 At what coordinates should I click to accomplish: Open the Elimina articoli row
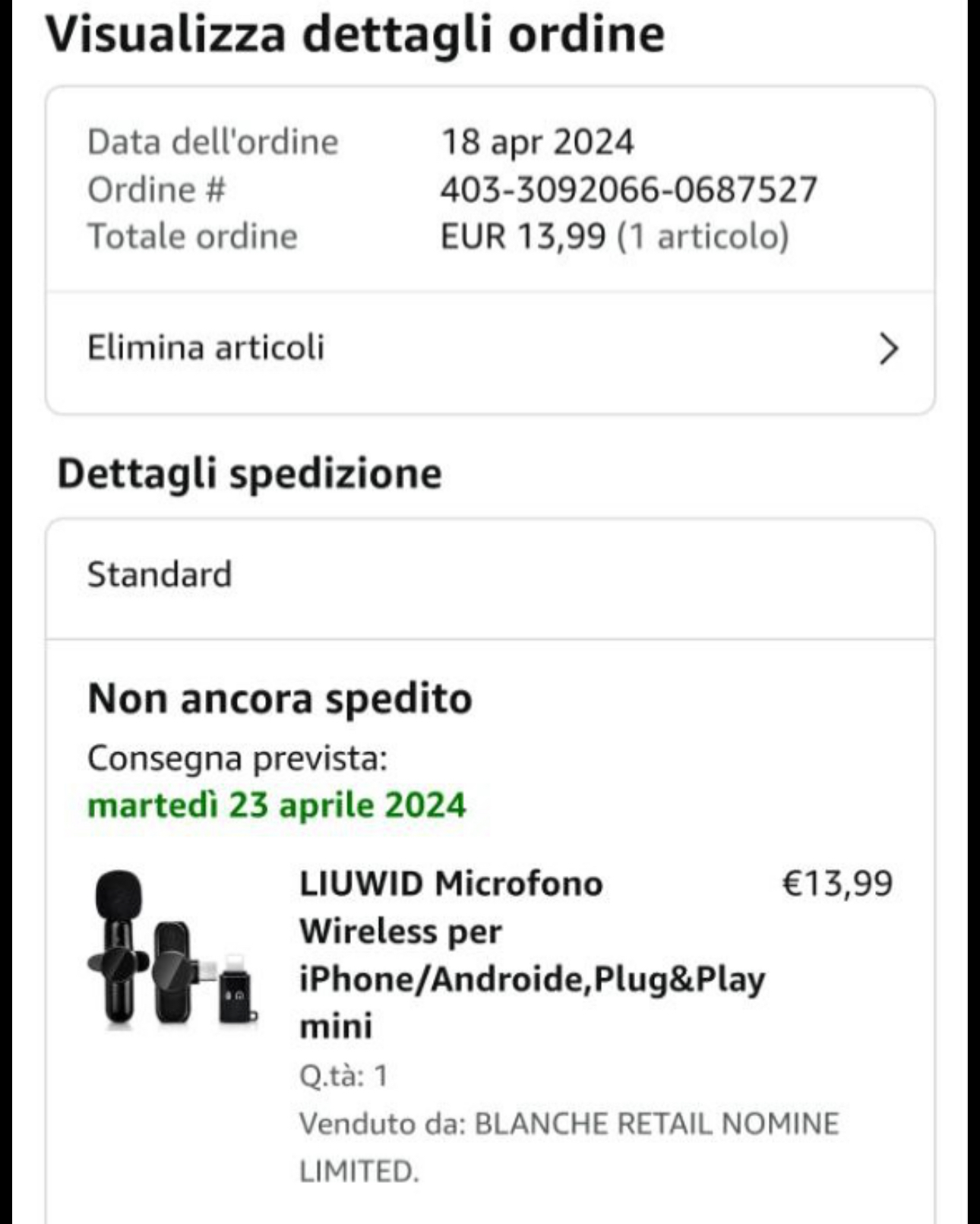(x=490, y=349)
